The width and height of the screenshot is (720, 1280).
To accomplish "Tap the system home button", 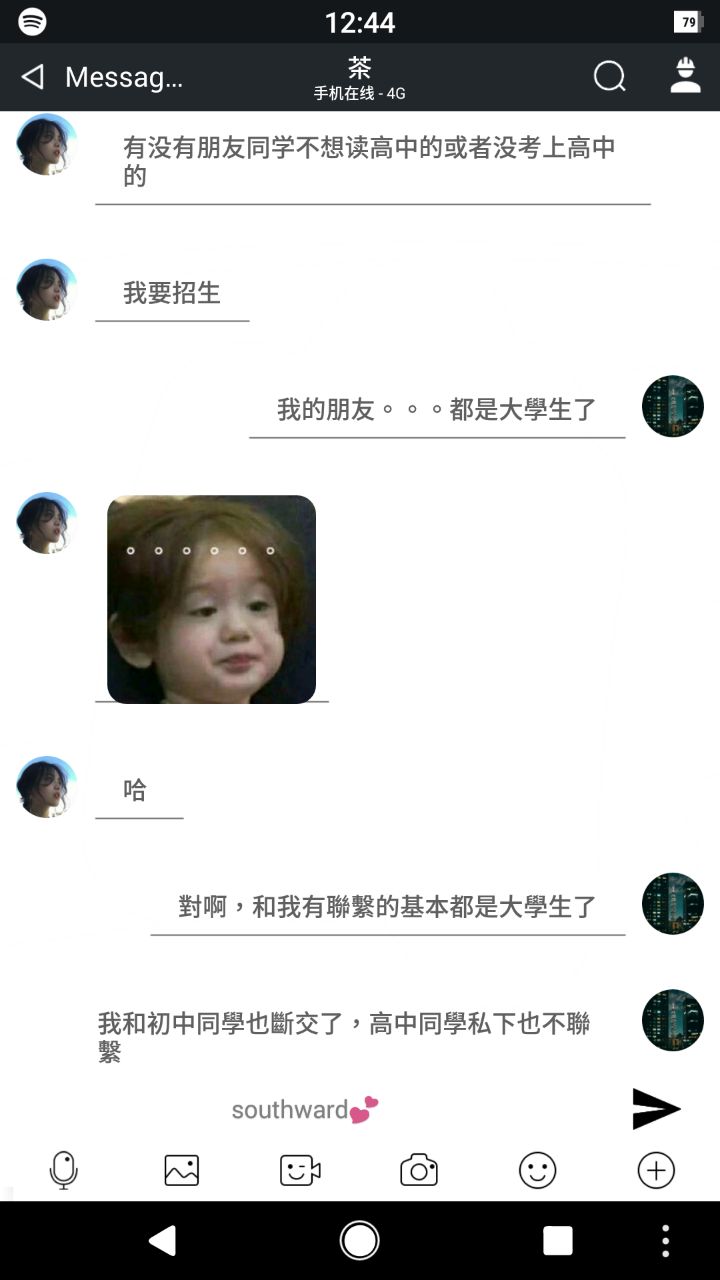I will (360, 1241).
